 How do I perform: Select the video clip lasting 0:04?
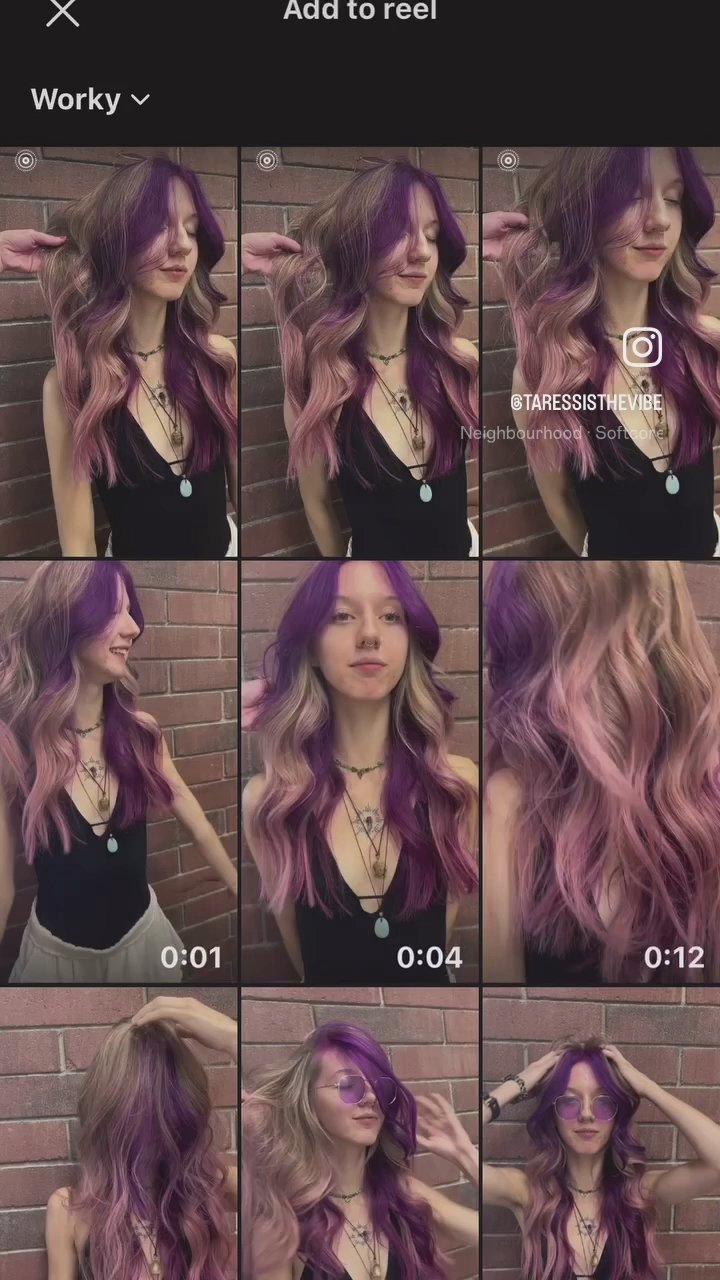click(x=359, y=771)
